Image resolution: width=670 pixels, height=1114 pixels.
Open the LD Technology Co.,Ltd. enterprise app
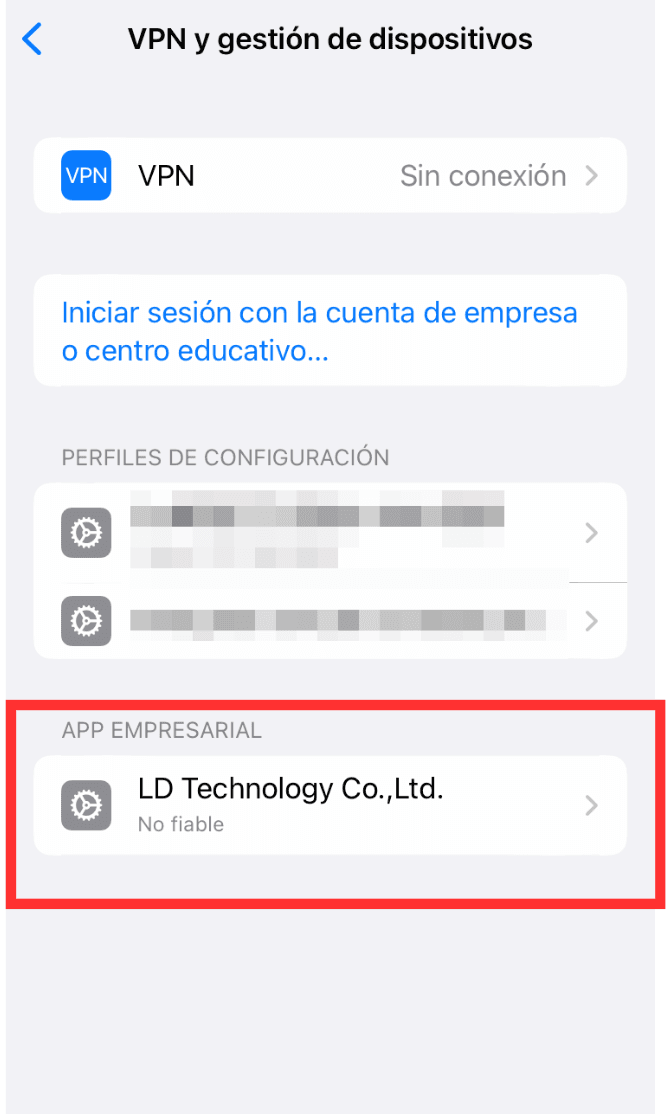coord(330,805)
